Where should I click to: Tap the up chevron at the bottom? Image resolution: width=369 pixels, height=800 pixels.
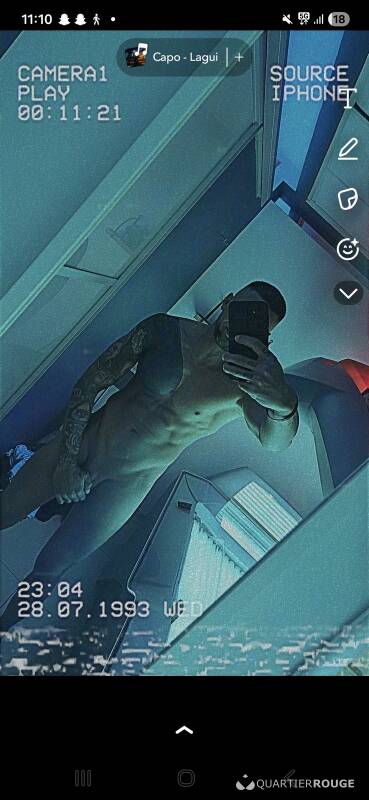point(184,730)
